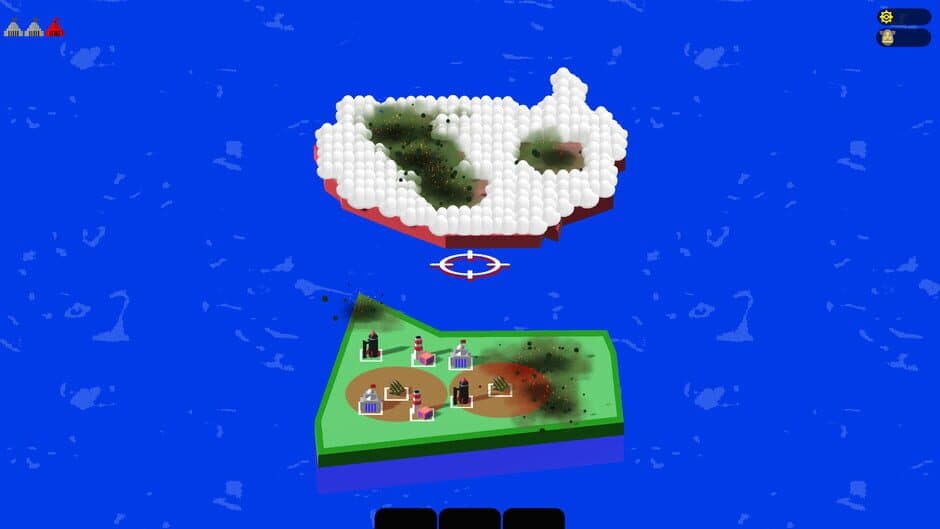Screen dimensions: 940x529
Task: Select the domed white building inside the brown circle
Action: [x=371, y=403]
